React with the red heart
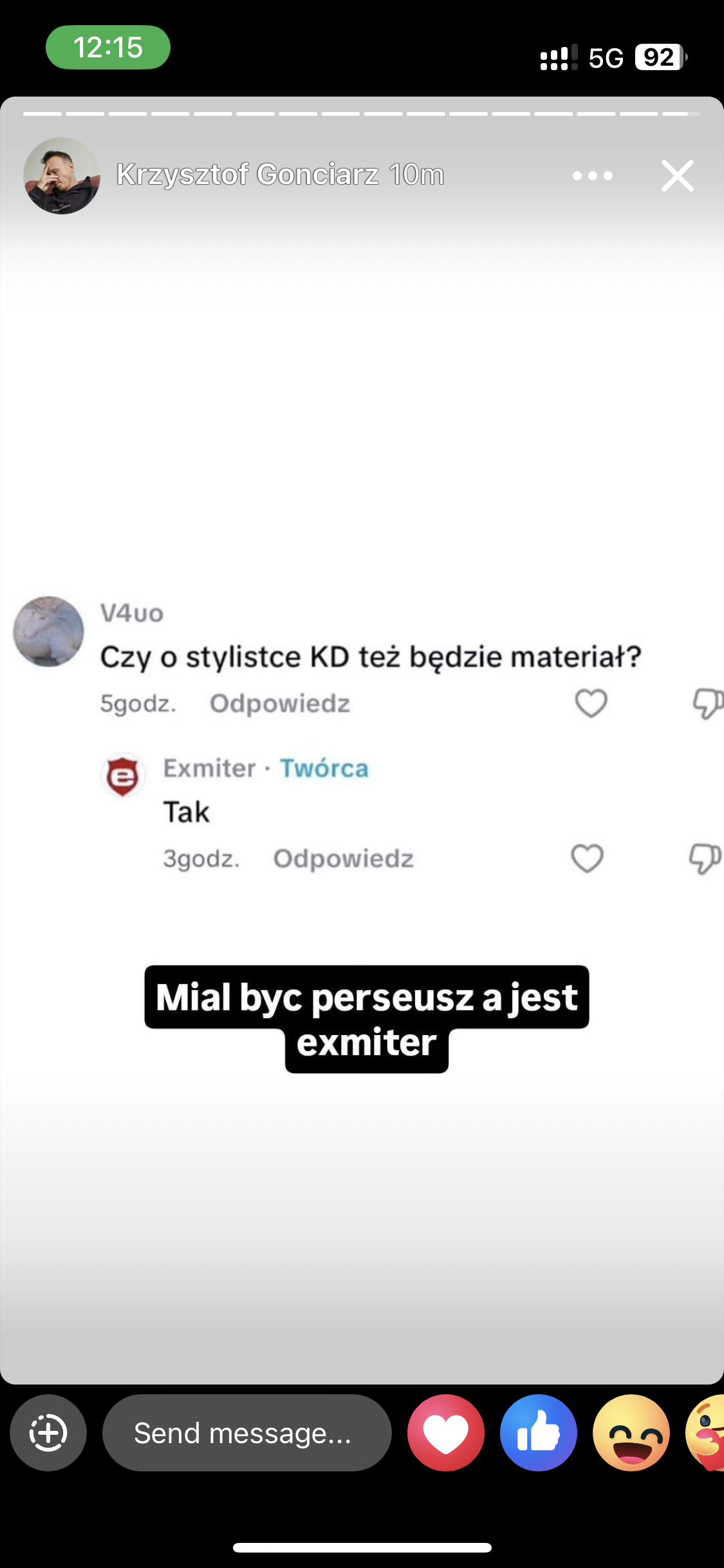 pos(445,1433)
